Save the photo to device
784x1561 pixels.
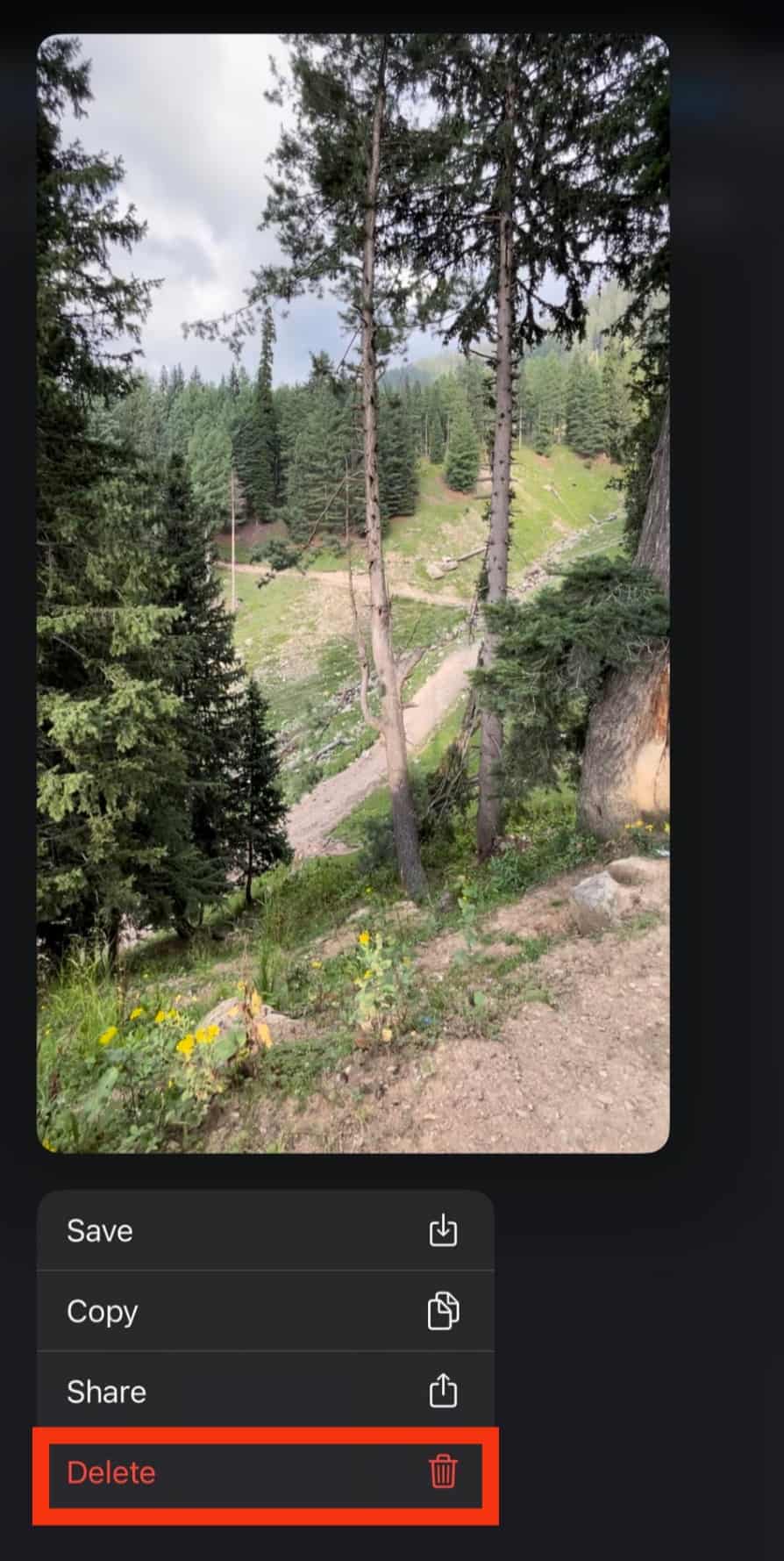click(x=265, y=1230)
